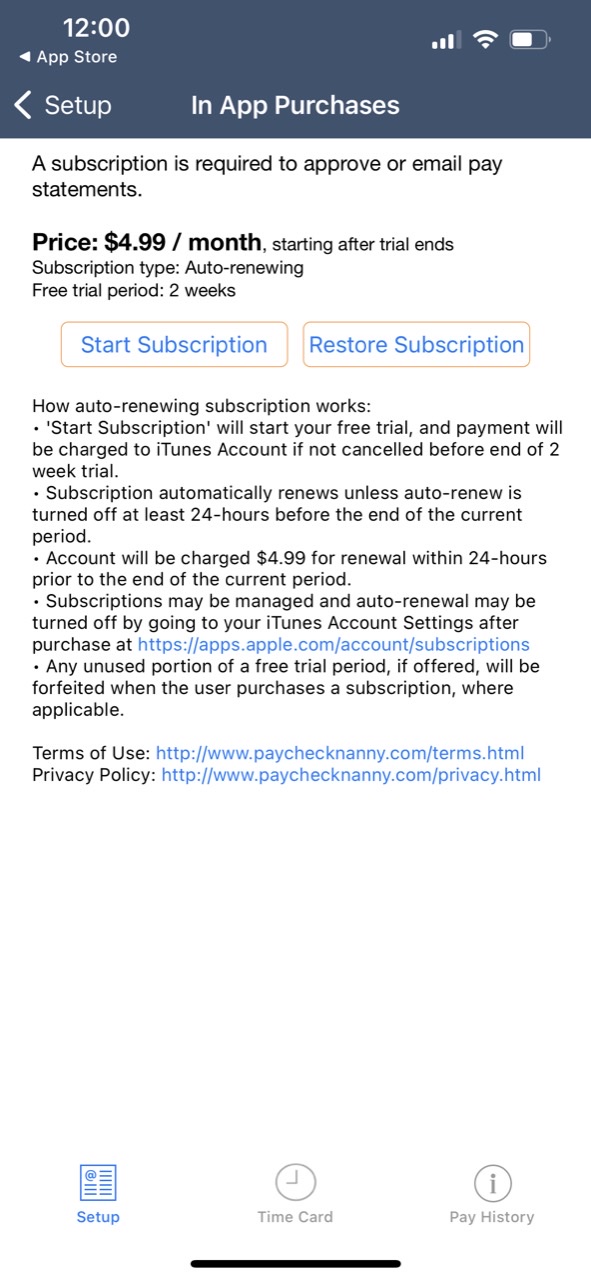
Task: Go back to Setup
Action: click(x=62, y=105)
